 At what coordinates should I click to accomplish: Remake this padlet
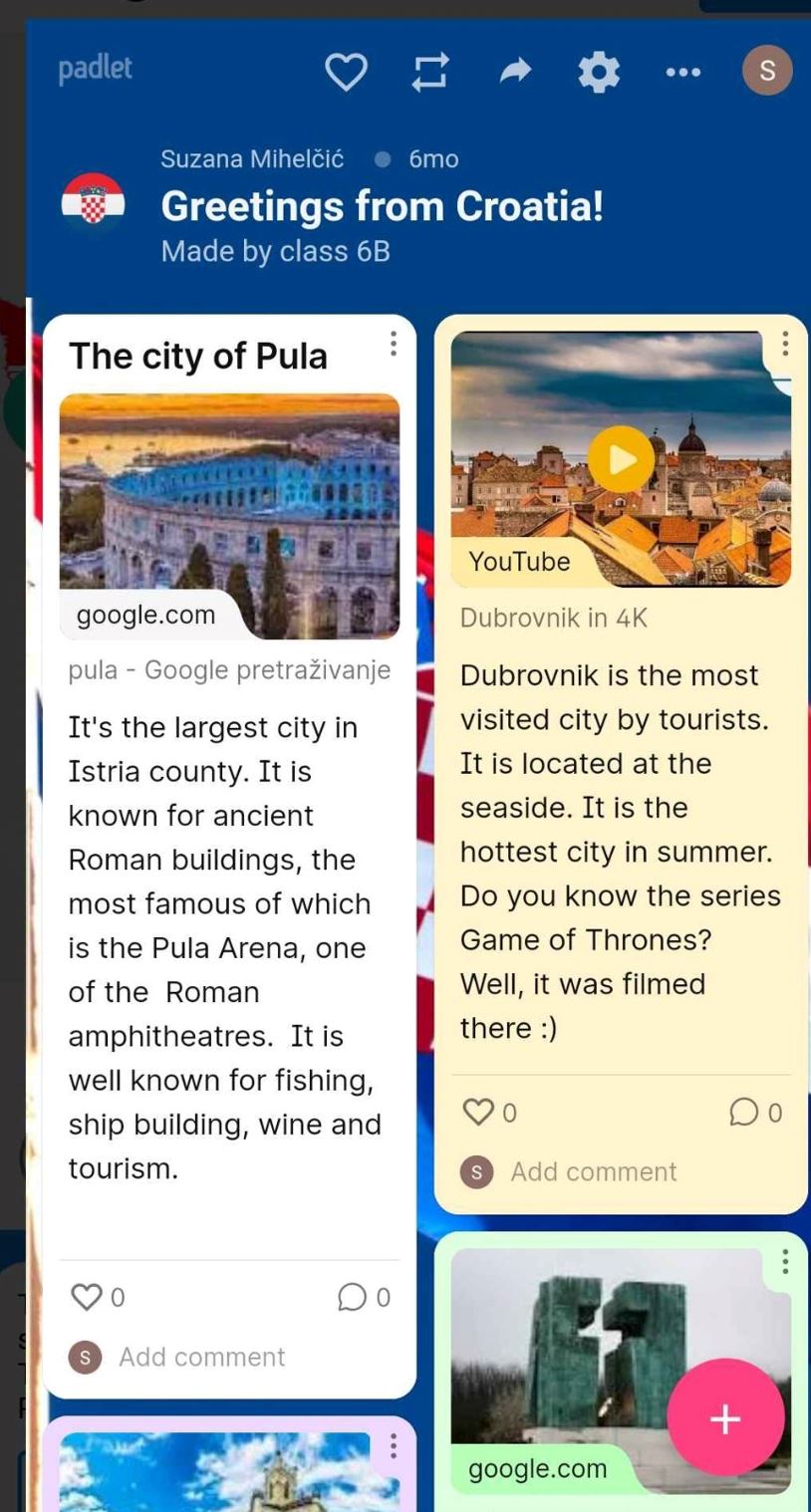(x=430, y=72)
